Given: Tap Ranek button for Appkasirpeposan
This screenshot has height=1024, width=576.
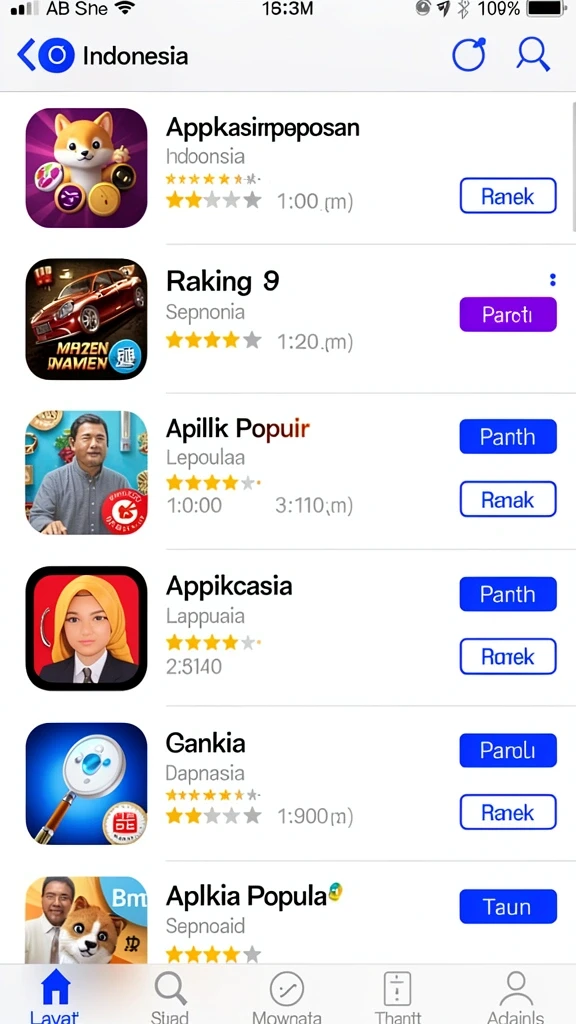Looking at the screenshot, I should tap(507, 196).
